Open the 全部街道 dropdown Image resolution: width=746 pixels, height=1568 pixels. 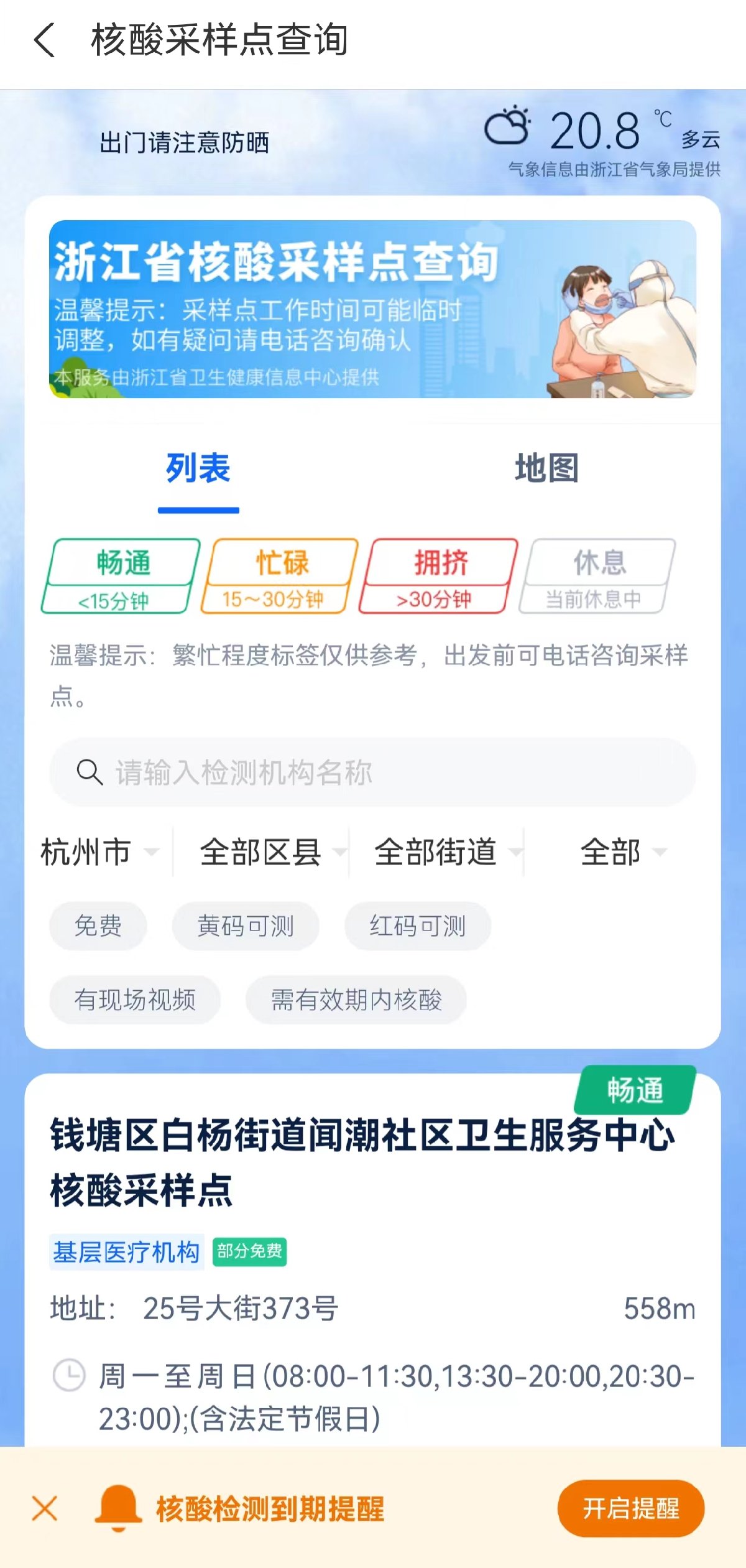(446, 852)
